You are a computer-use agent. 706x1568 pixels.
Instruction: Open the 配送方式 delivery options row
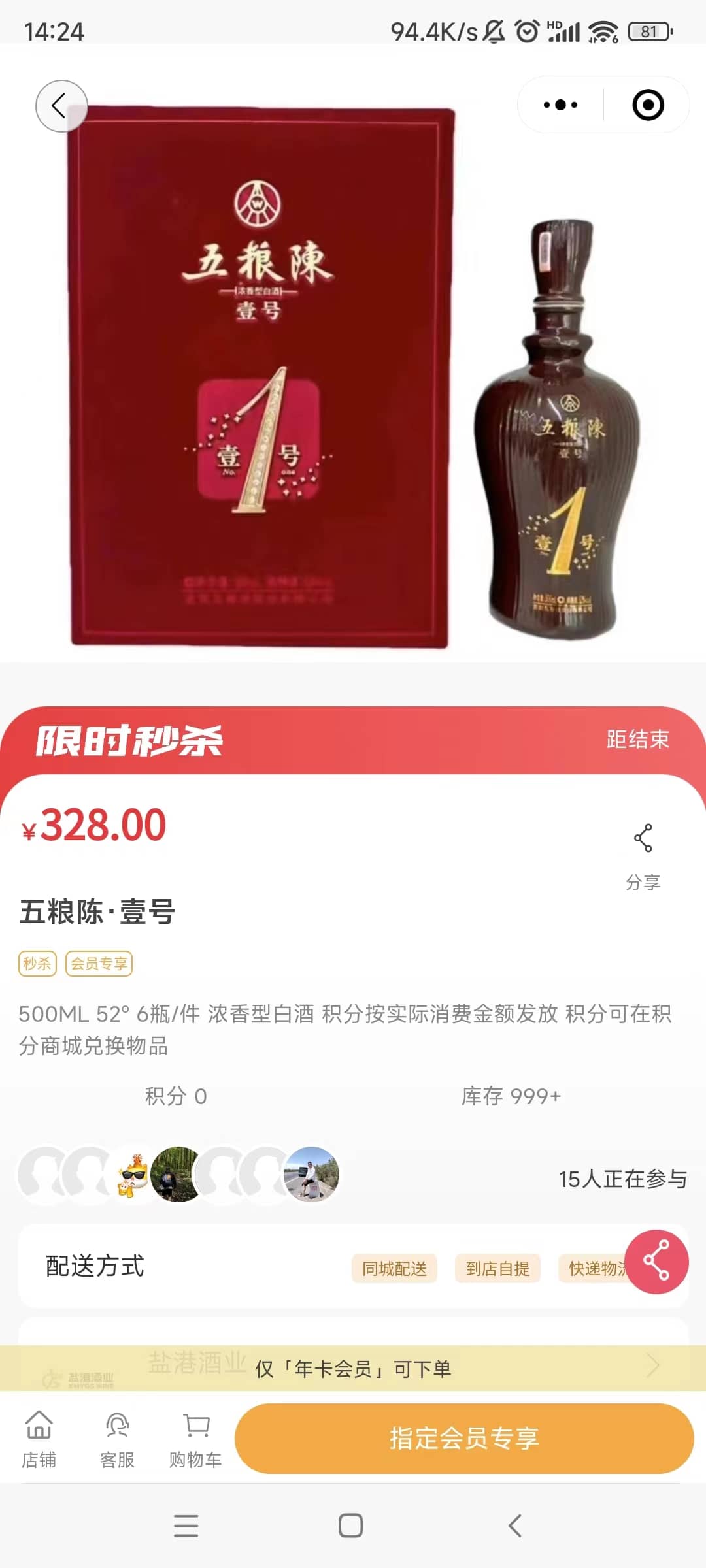(353, 1266)
